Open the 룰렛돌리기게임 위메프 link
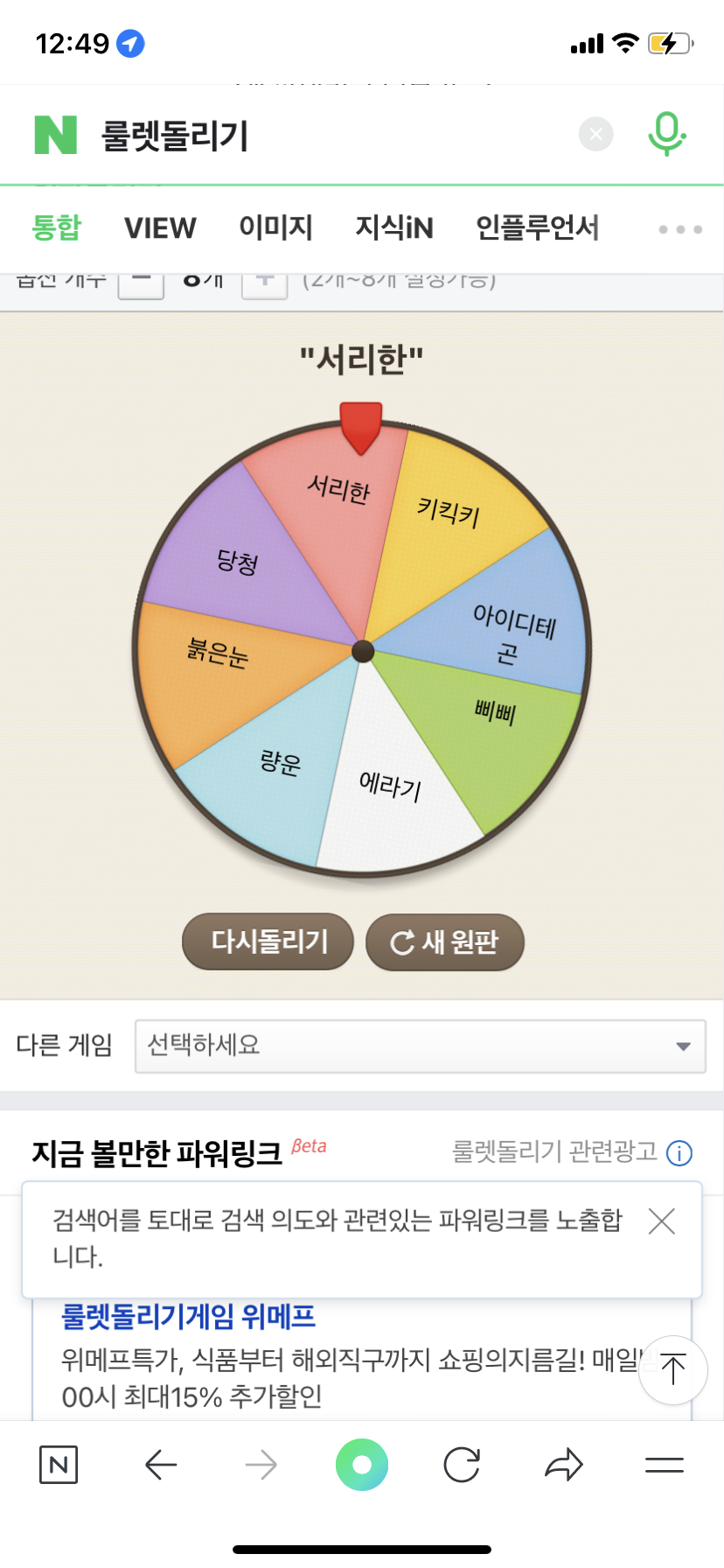724x1568 pixels. coord(188,1316)
